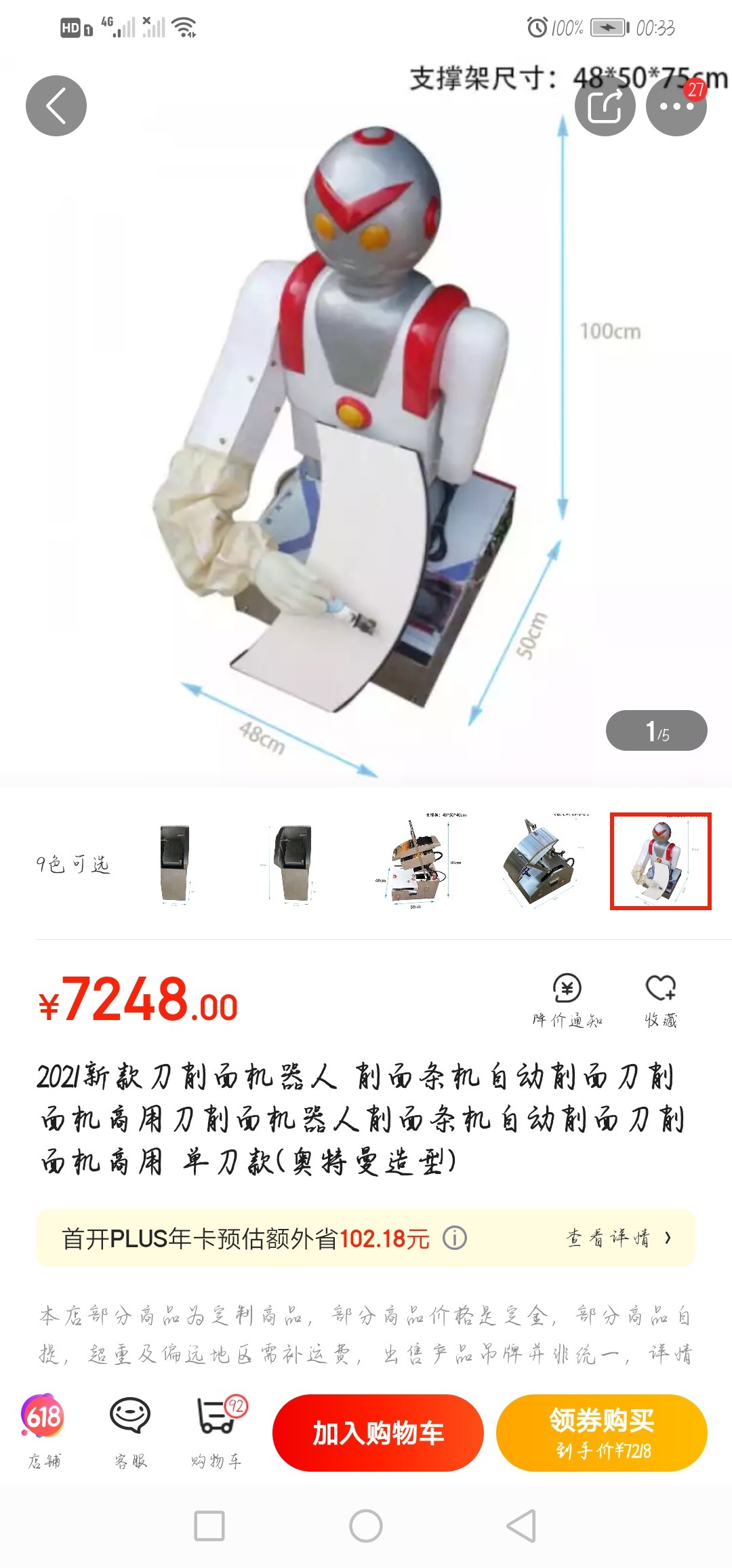Share this product

pyautogui.click(x=605, y=106)
